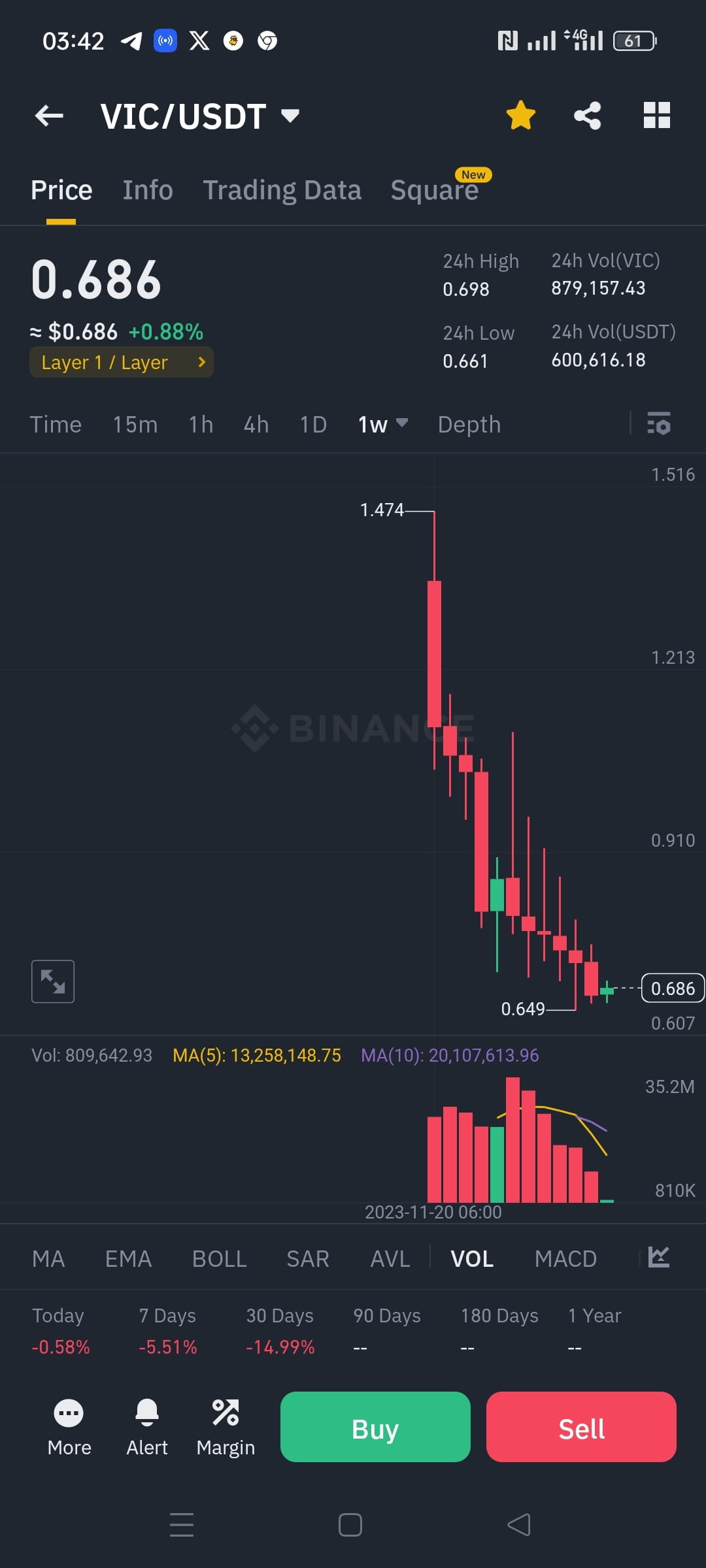Enable the MACD indicator
This screenshot has height=1568, width=706.
click(565, 1257)
